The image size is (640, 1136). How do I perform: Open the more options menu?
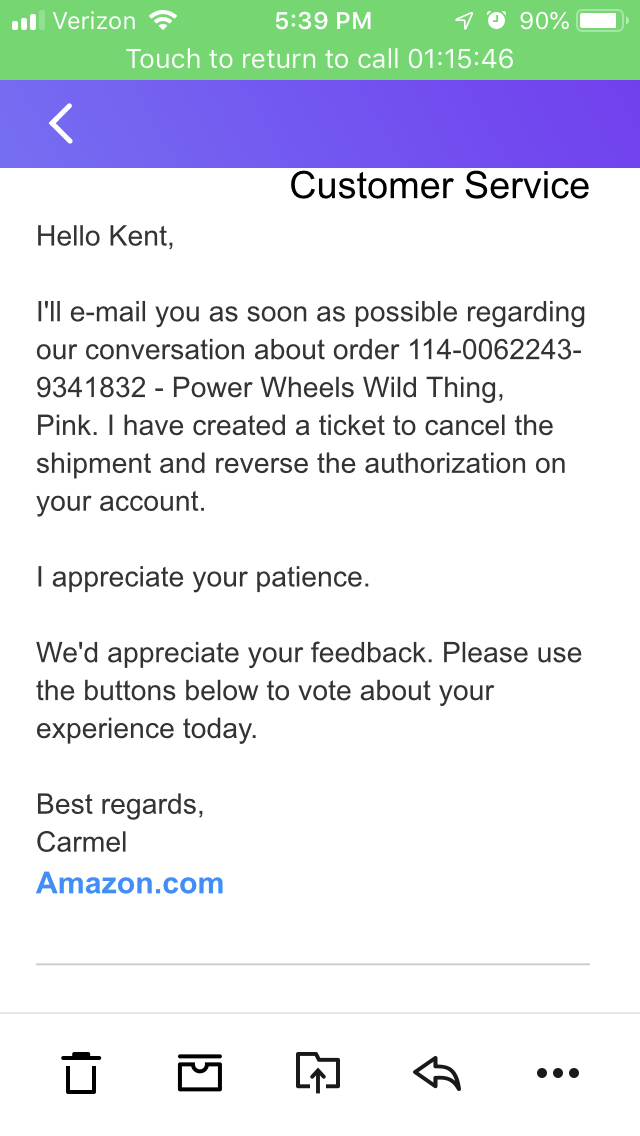coord(557,1073)
